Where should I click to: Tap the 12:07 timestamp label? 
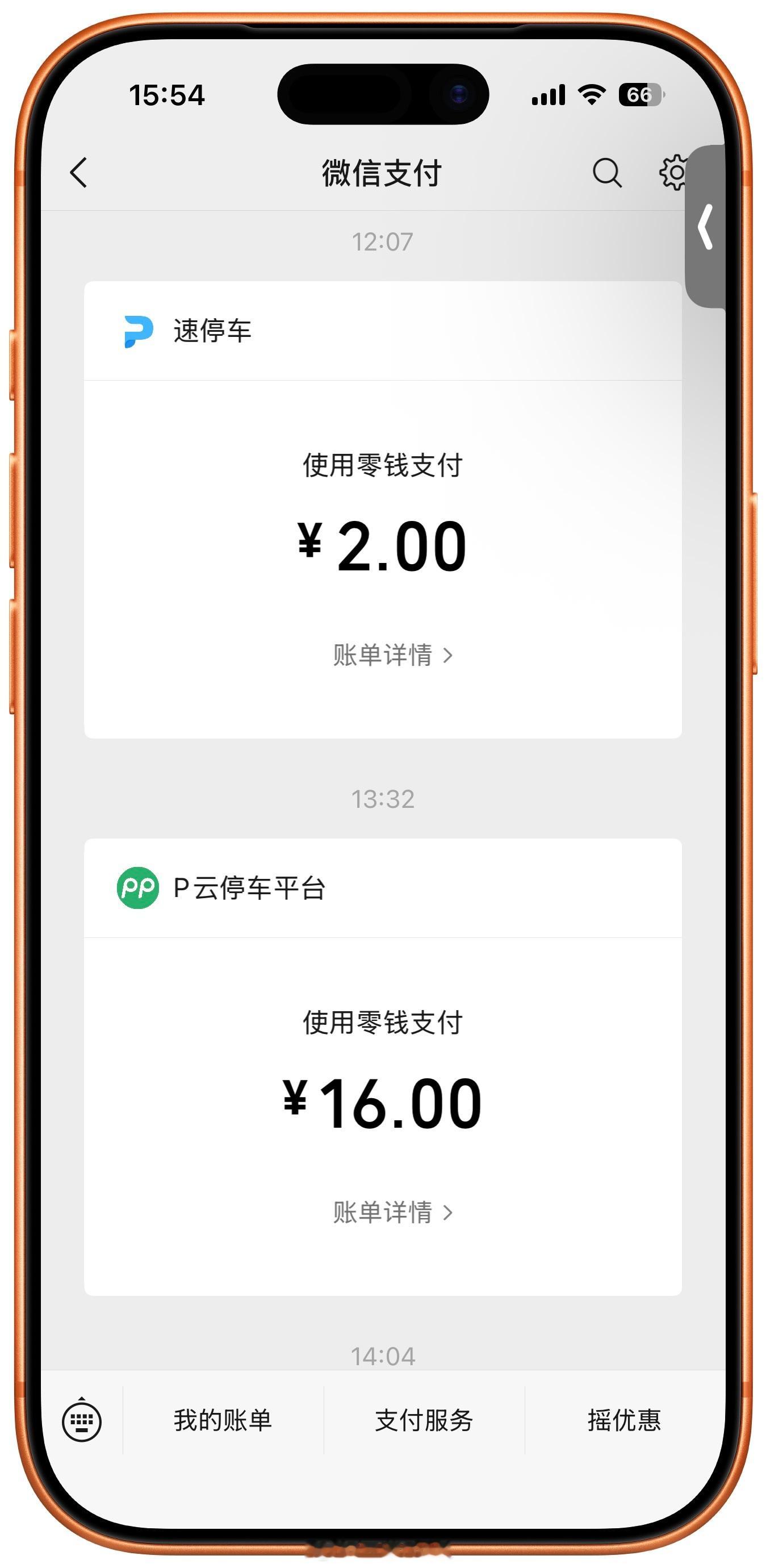coord(383,240)
